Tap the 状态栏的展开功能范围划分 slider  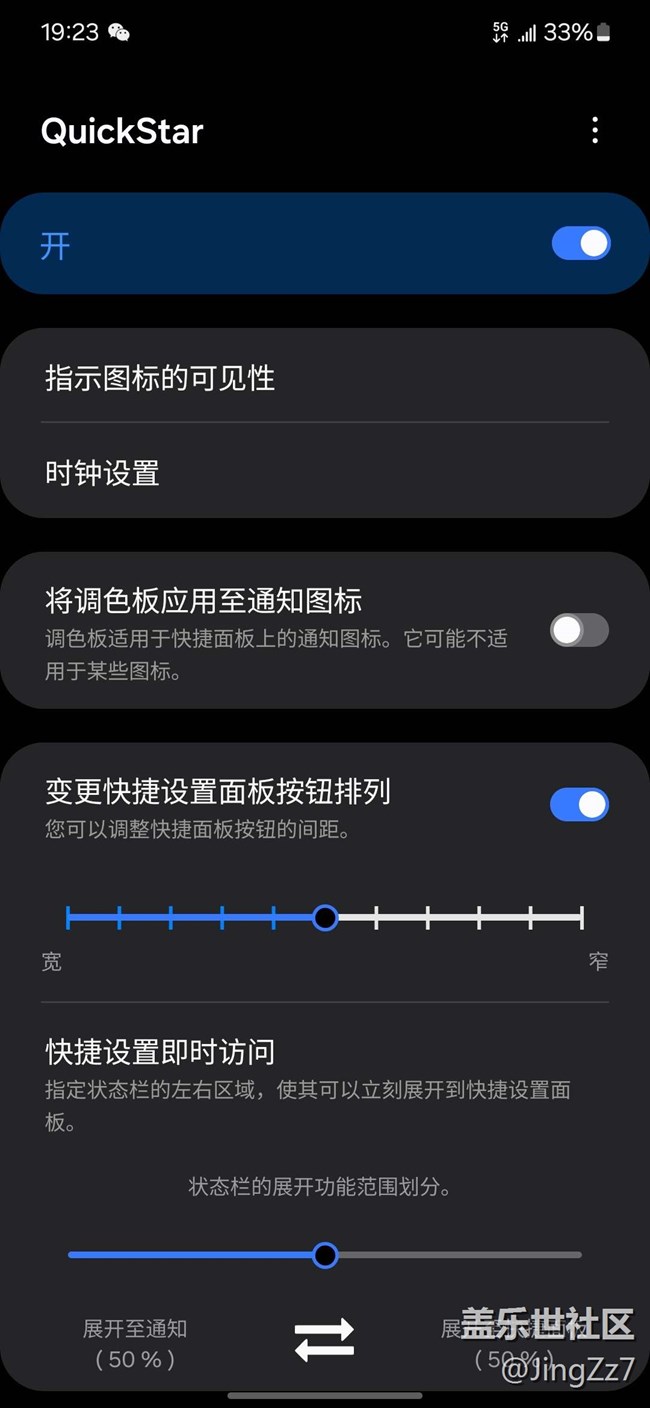(x=325, y=1255)
